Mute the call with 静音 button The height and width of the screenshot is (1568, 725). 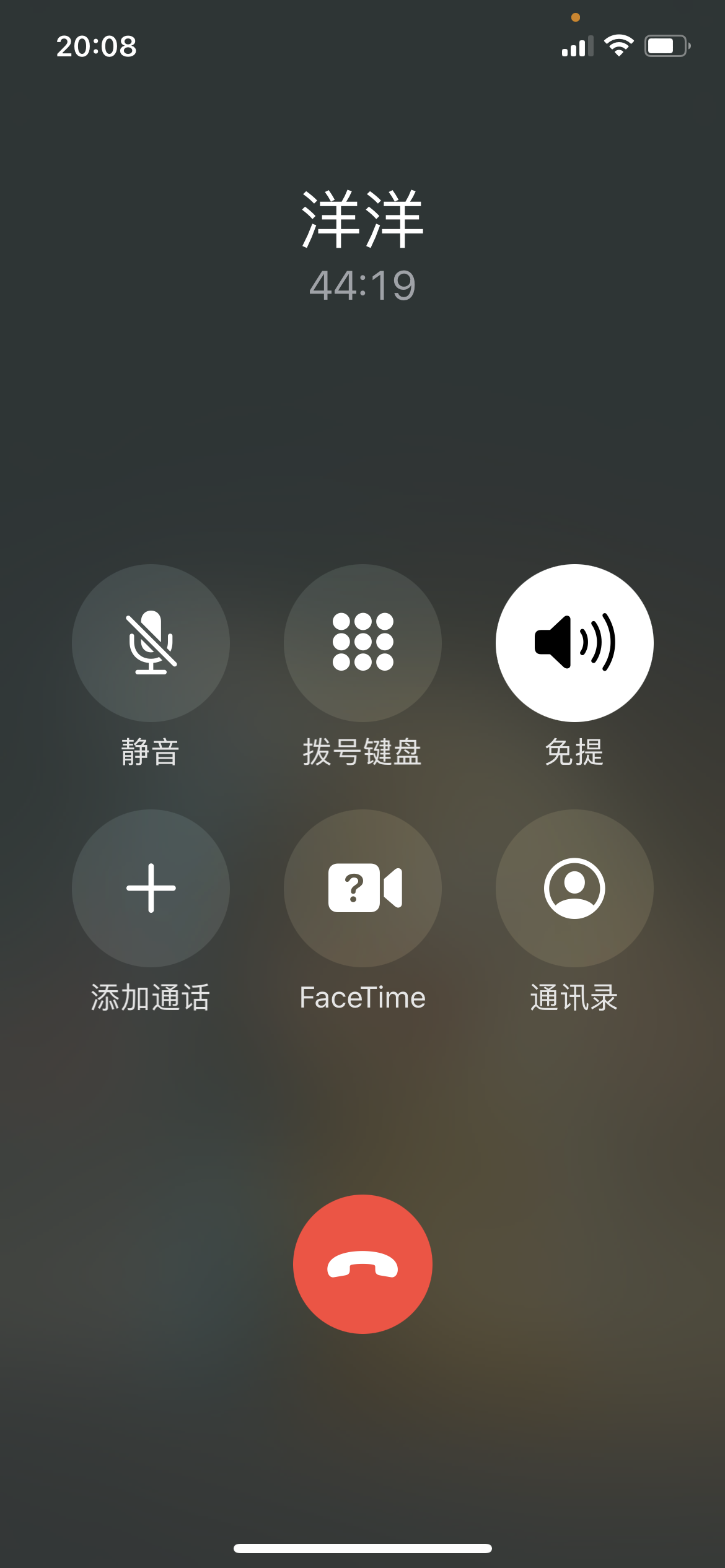pyautogui.click(x=151, y=643)
